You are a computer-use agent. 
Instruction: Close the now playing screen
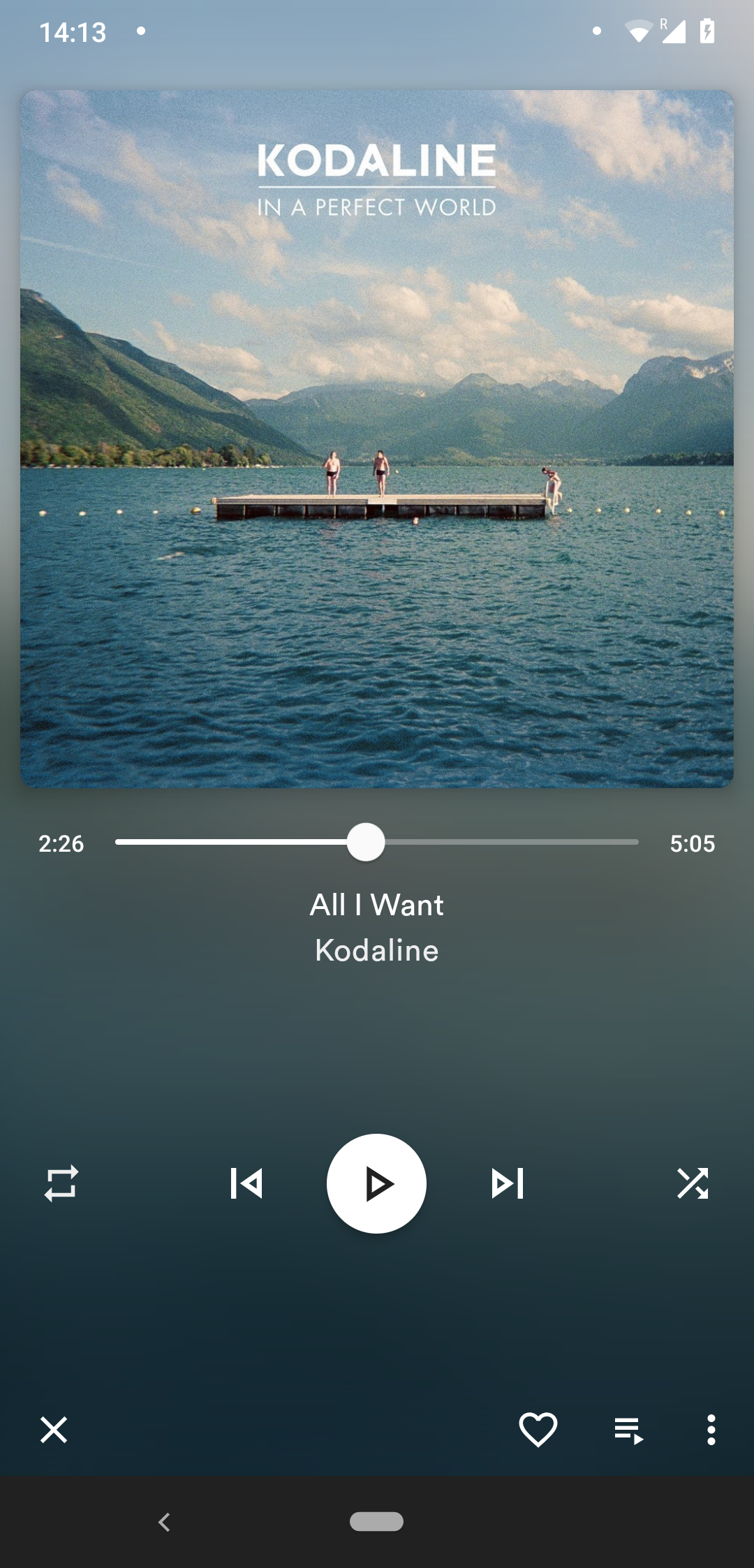point(54,1430)
